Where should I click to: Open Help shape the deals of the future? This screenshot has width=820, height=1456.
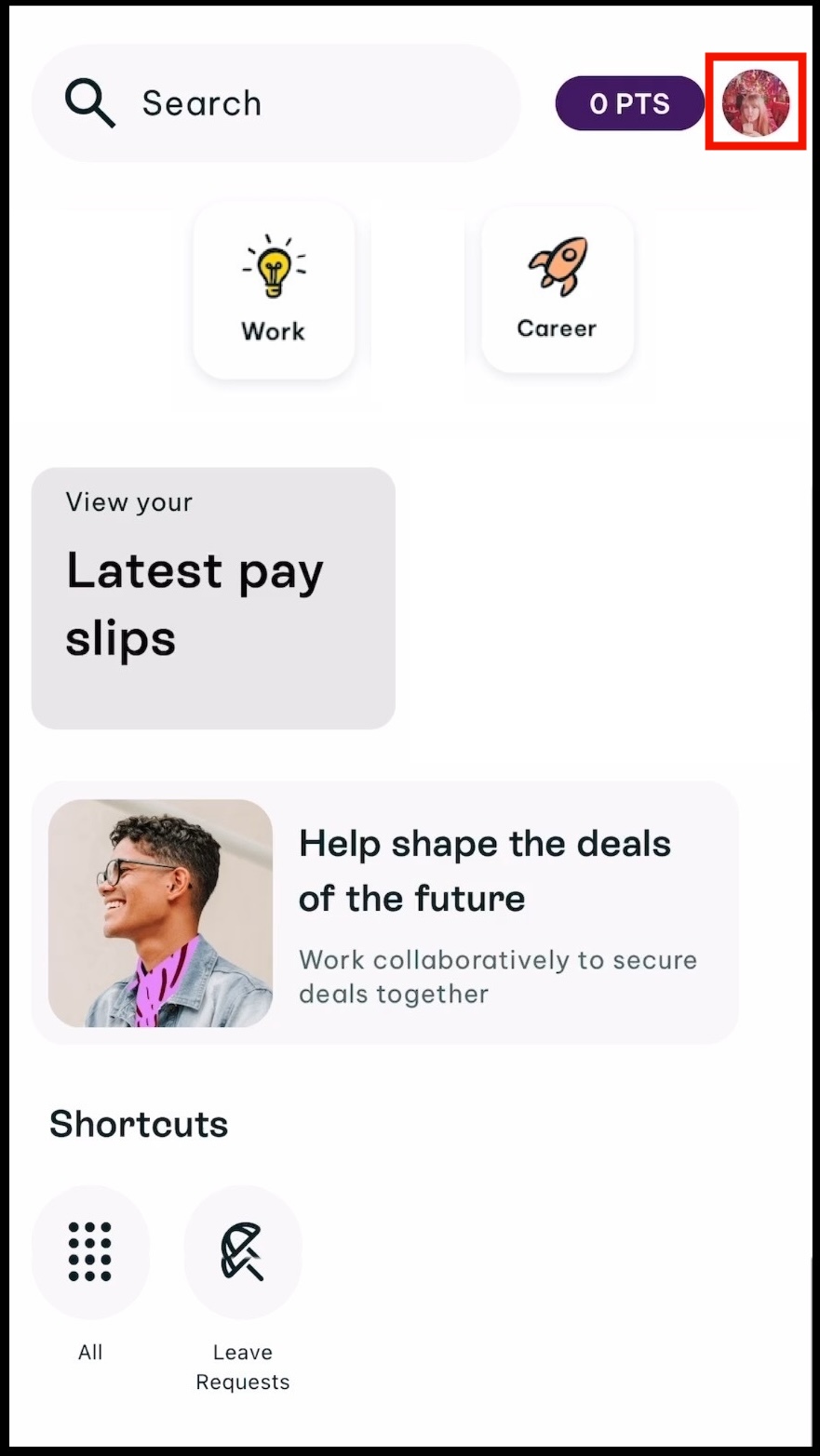tap(384, 914)
